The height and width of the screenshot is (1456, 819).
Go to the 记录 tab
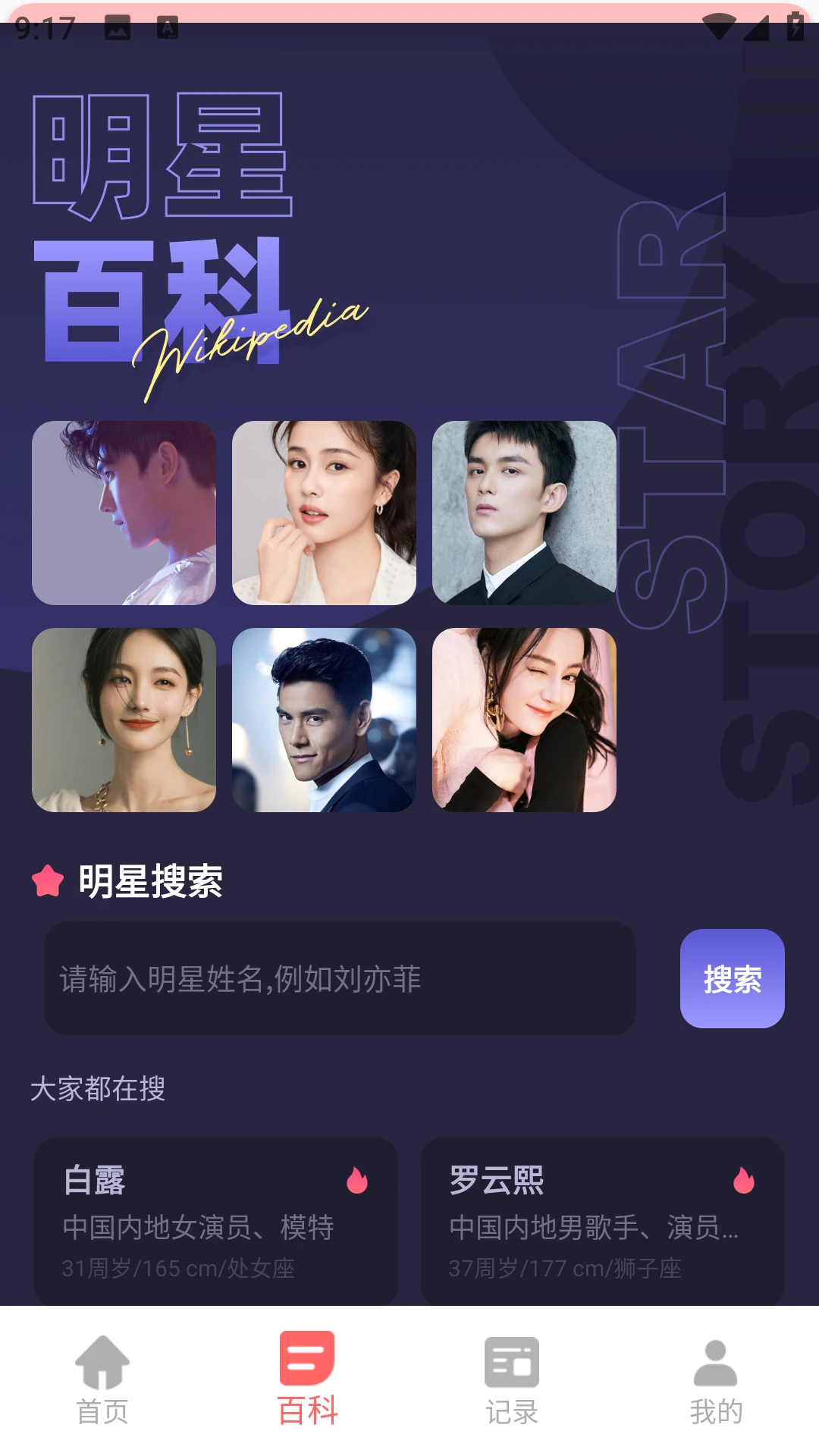coord(512,1380)
